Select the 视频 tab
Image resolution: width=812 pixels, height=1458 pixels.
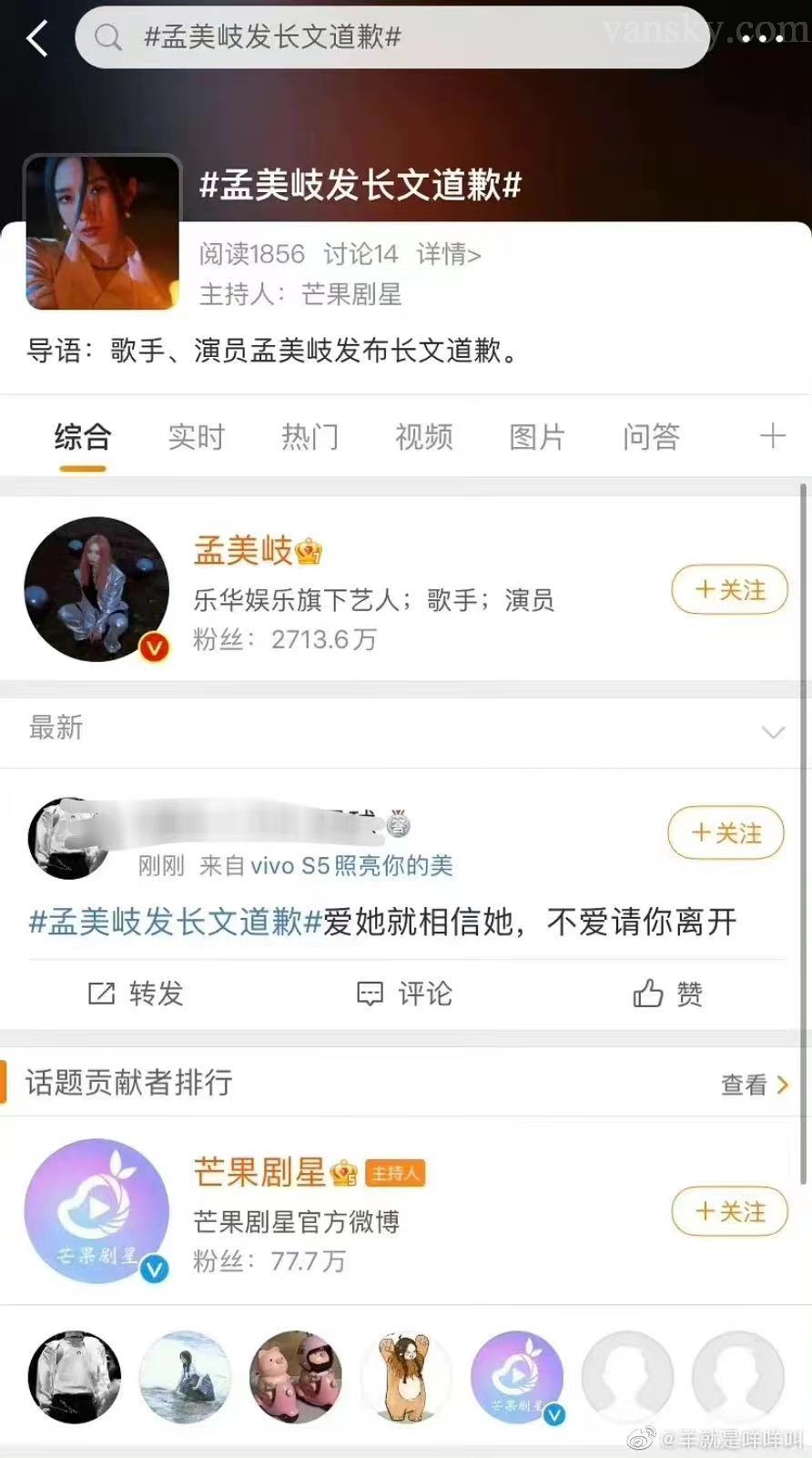point(423,437)
